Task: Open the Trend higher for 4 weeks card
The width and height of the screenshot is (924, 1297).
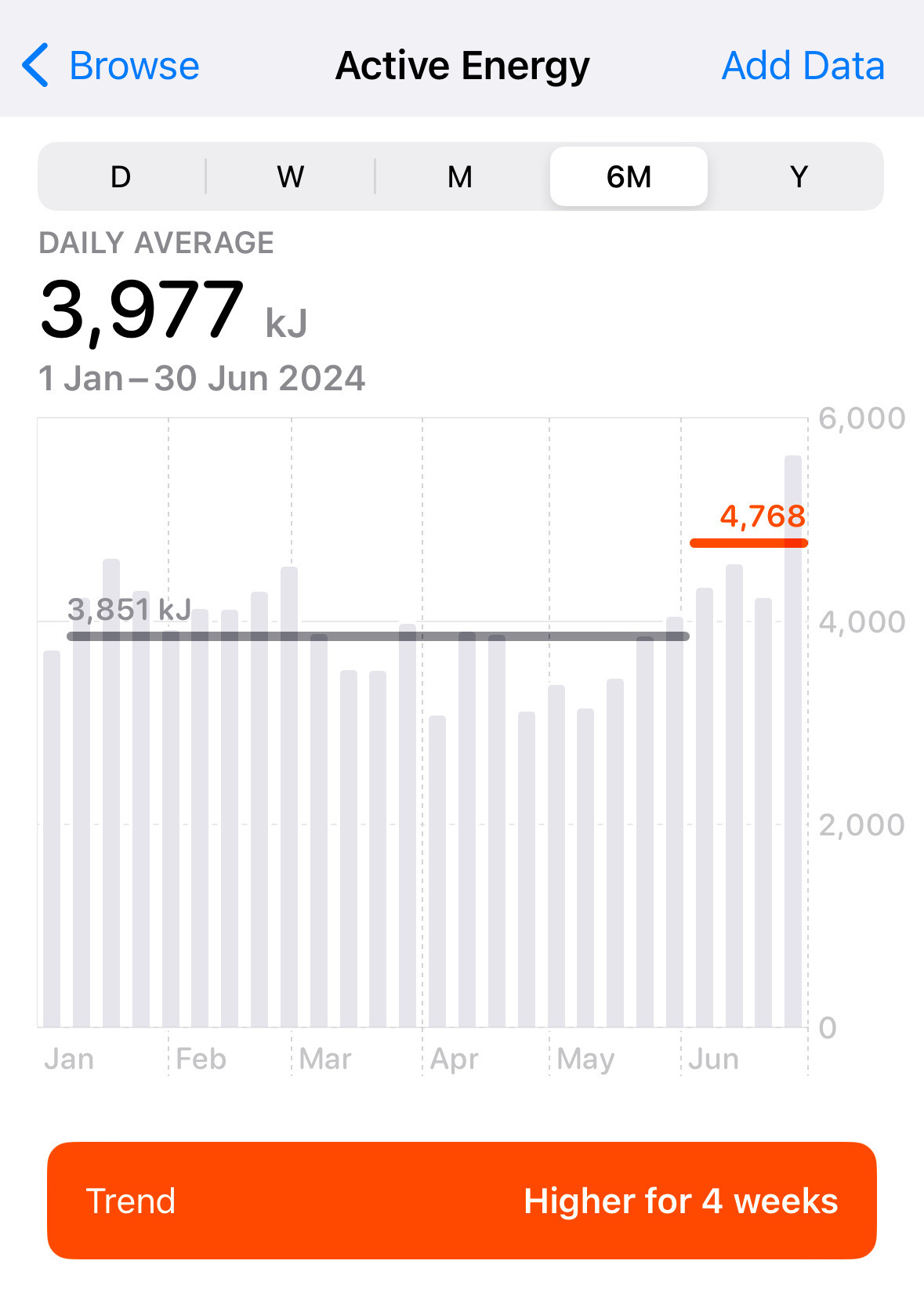Action: [x=462, y=1200]
